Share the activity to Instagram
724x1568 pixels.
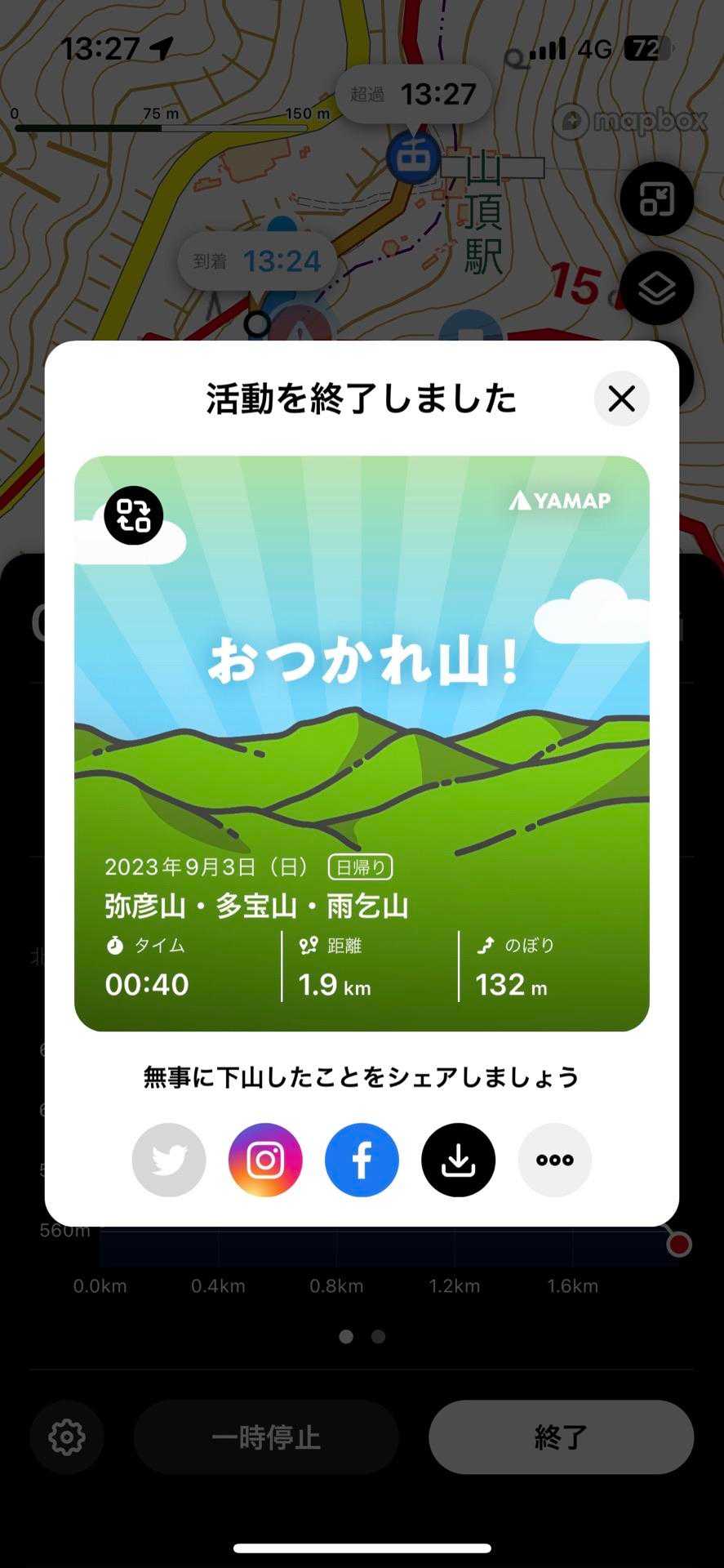click(265, 1160)
